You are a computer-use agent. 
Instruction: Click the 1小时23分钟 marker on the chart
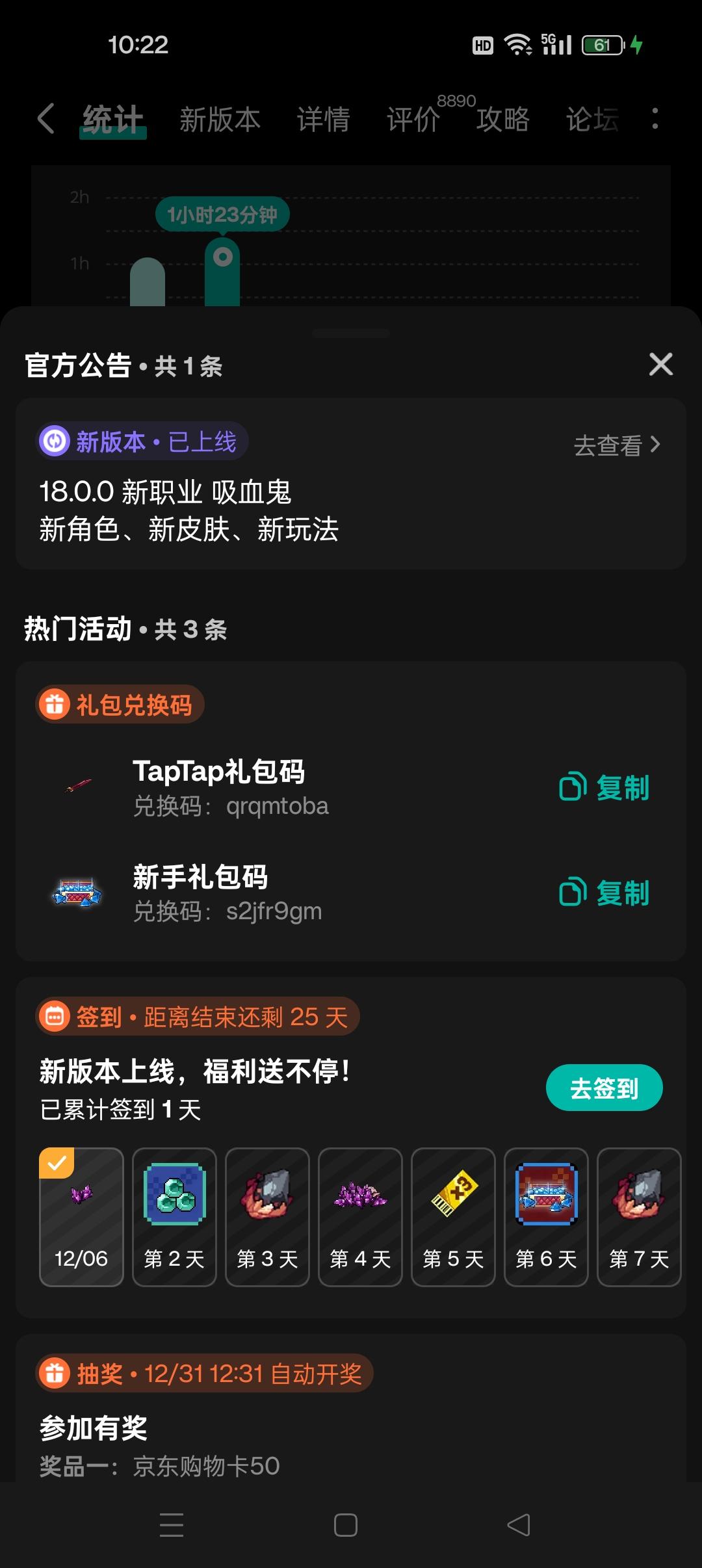224,213
